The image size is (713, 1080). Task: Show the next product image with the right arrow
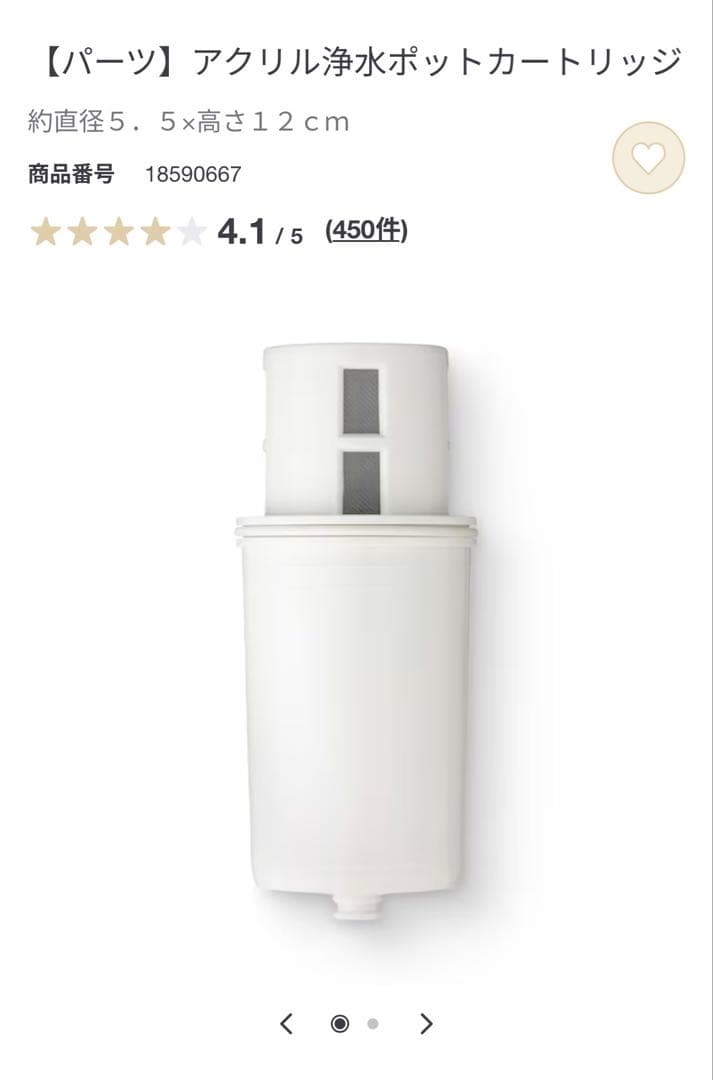pos(426,1023)
